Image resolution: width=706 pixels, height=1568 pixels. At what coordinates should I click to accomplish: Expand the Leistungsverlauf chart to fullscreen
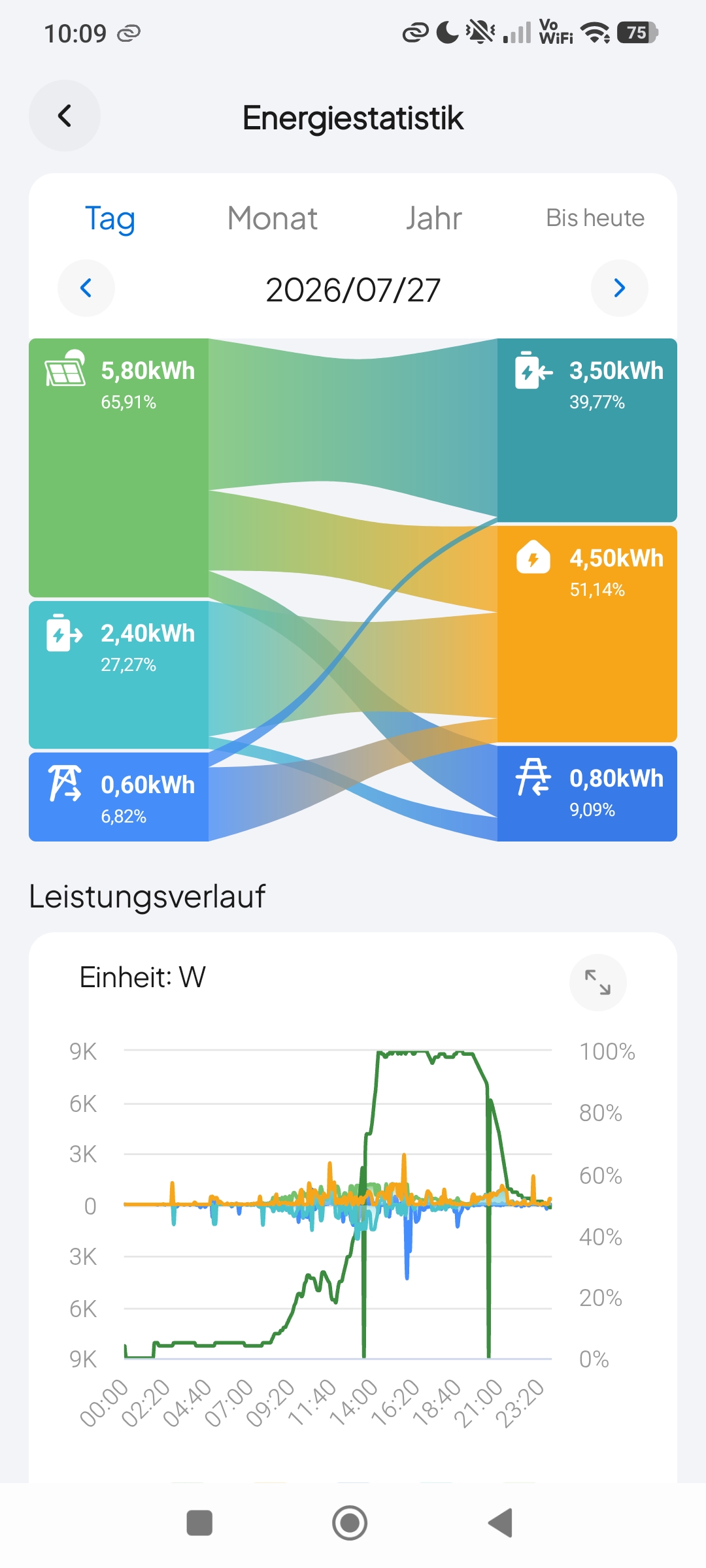[x=597, y=982]
